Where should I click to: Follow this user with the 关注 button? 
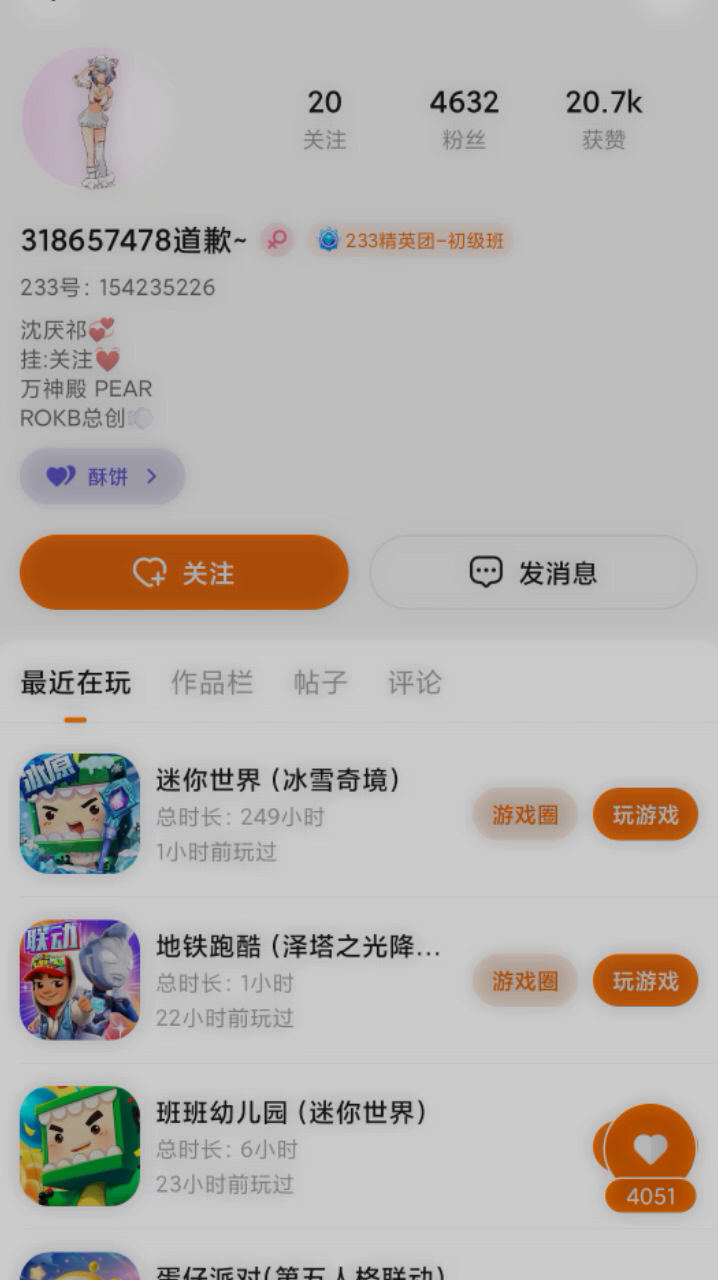184,572
